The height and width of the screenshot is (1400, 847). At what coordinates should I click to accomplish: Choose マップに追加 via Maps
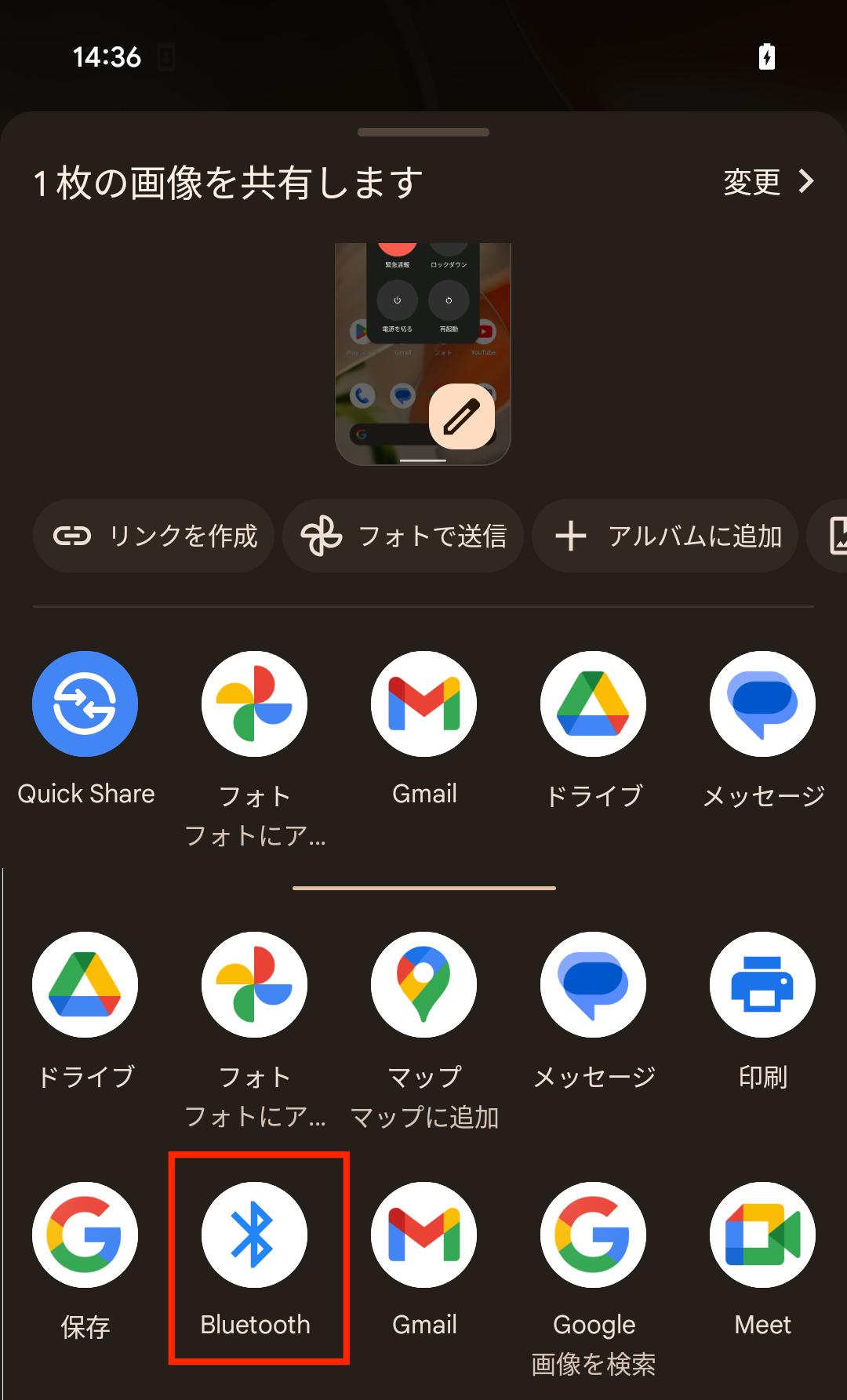point(424,985)
